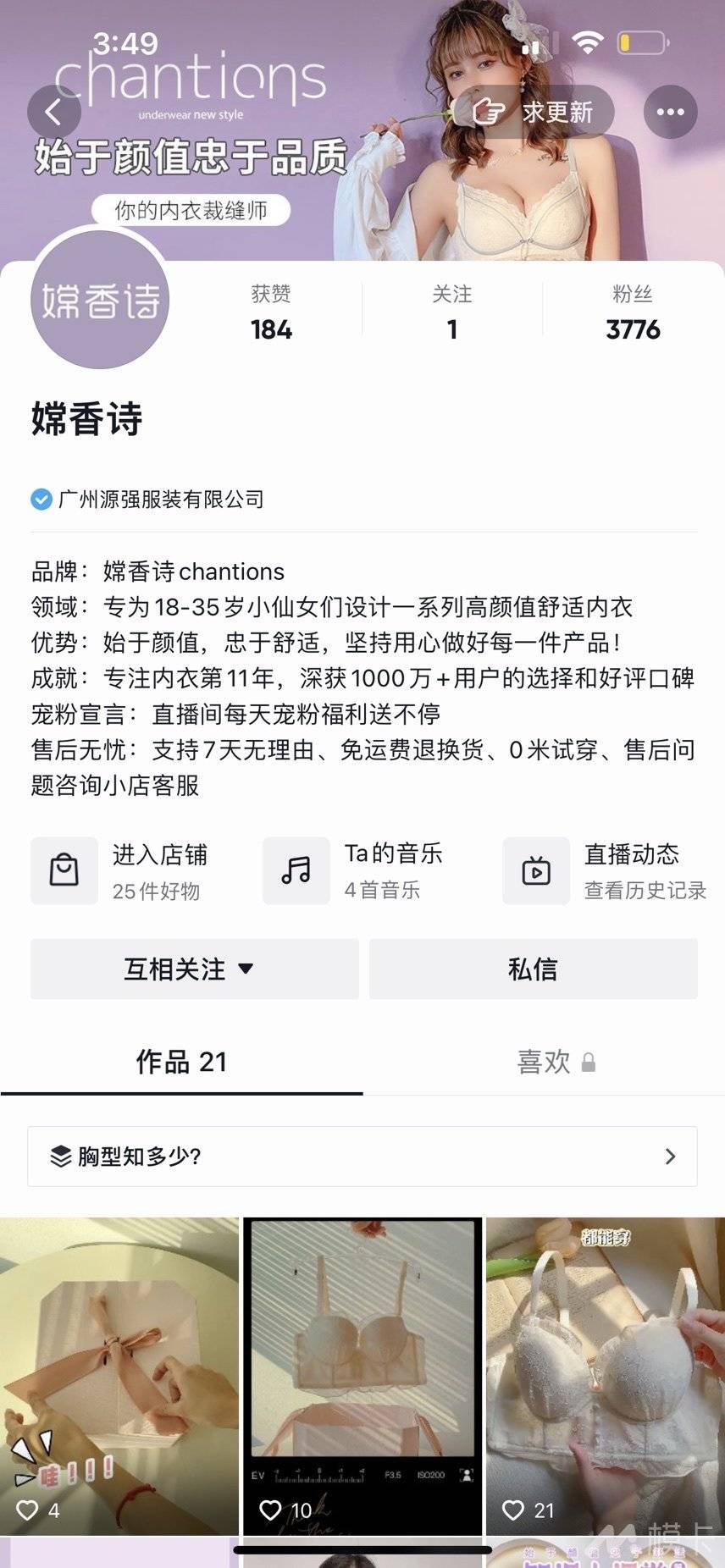
Task: Open the three-dot overflow menu
Action: point(670,112)
